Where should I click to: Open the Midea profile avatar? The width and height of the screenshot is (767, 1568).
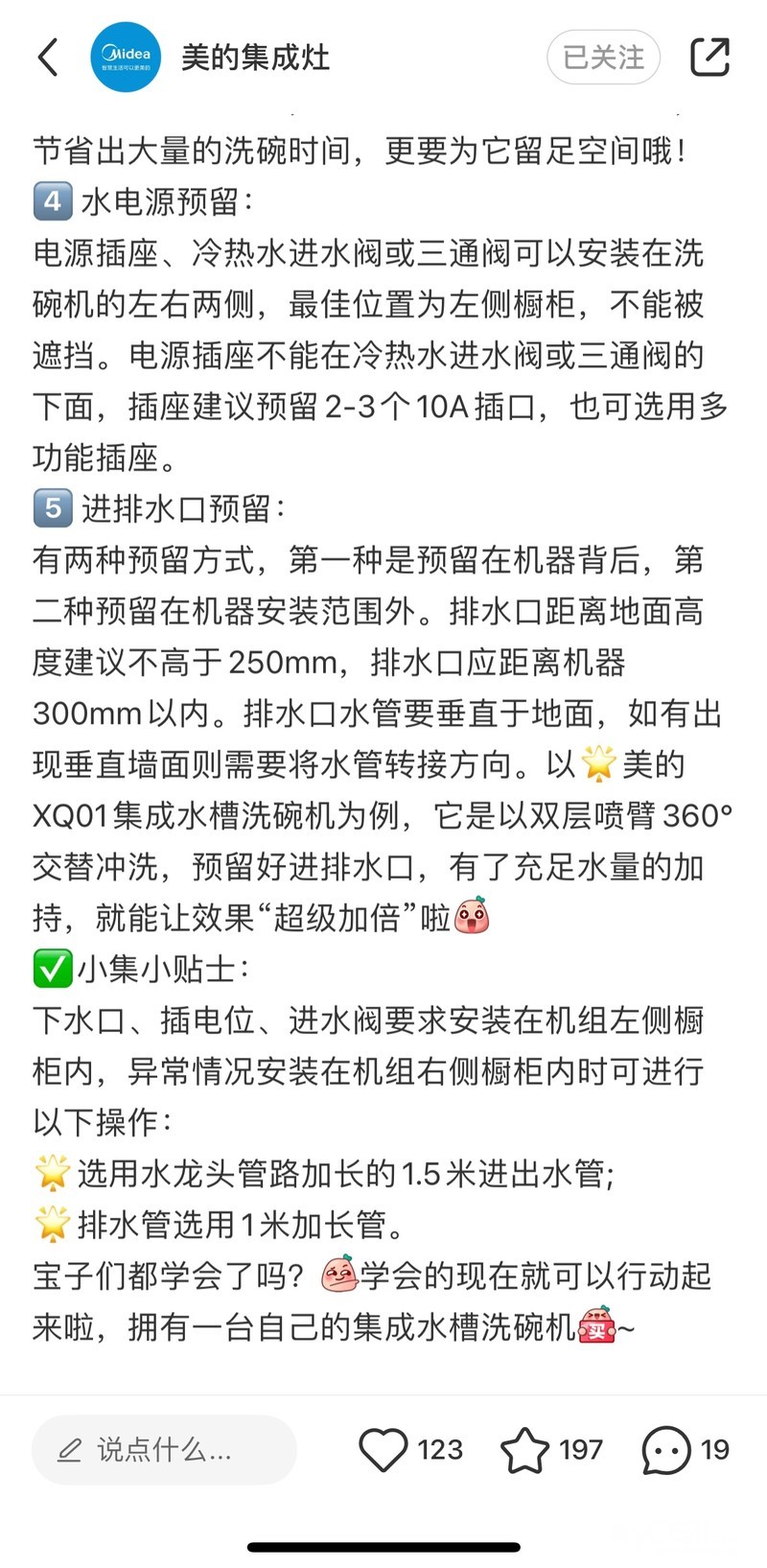126,58
